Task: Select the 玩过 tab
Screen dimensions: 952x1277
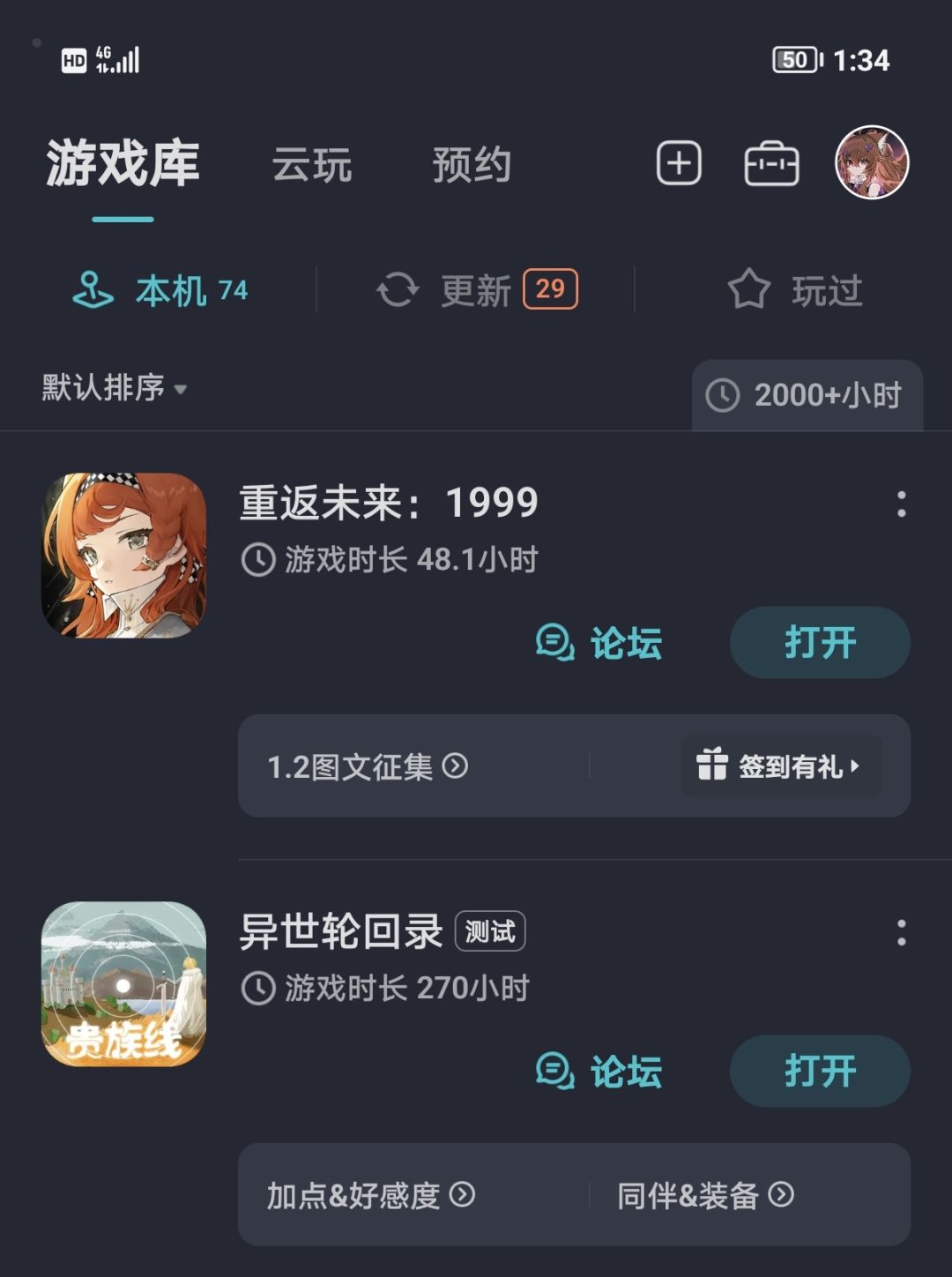Action: point(794,289)
